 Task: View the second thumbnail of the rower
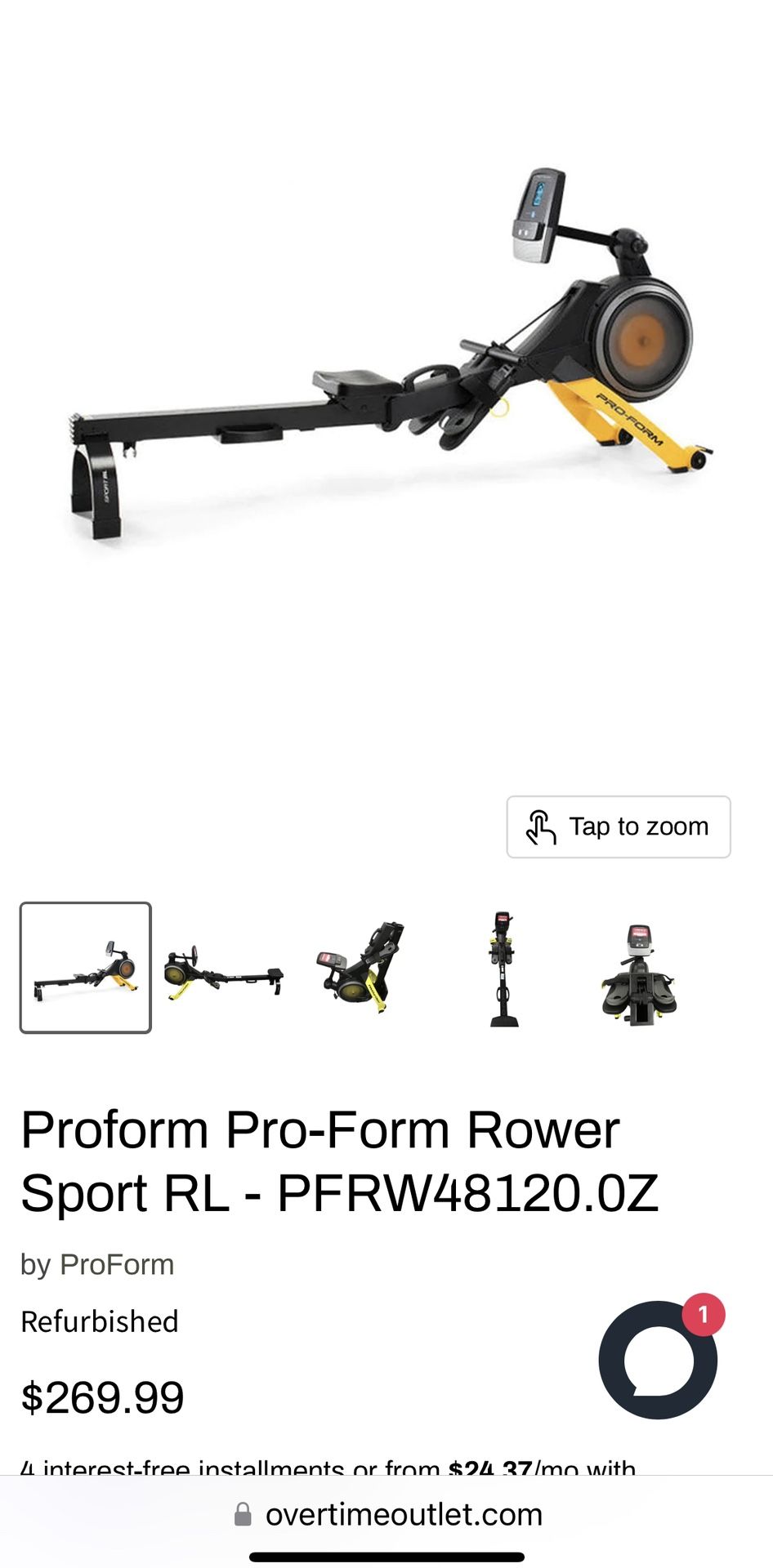click(x=224, y=968)
